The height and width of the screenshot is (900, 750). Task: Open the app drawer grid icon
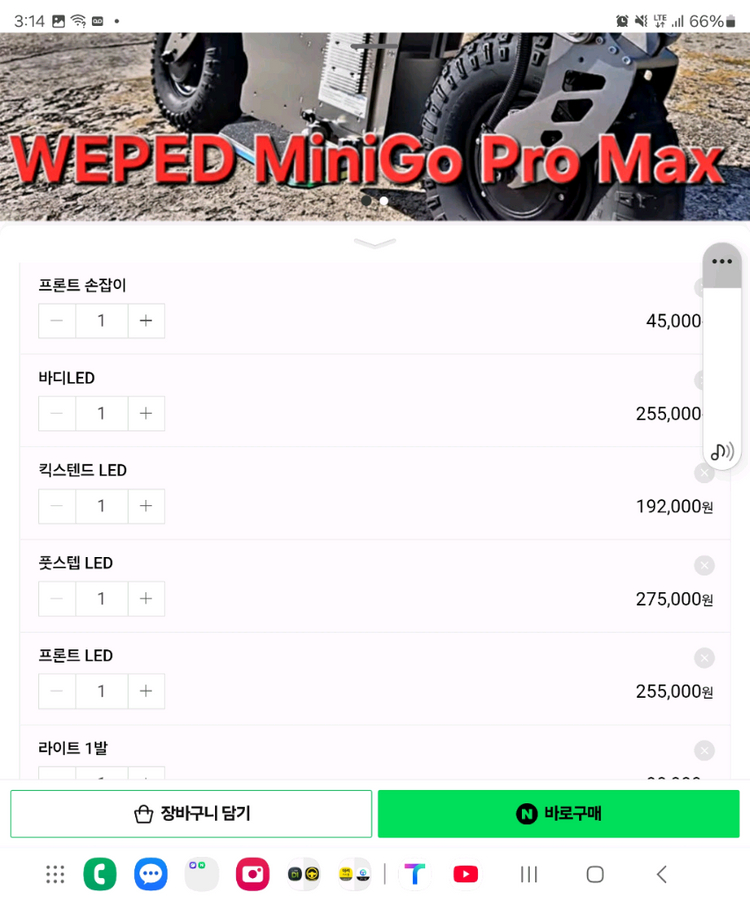[55, 874]
